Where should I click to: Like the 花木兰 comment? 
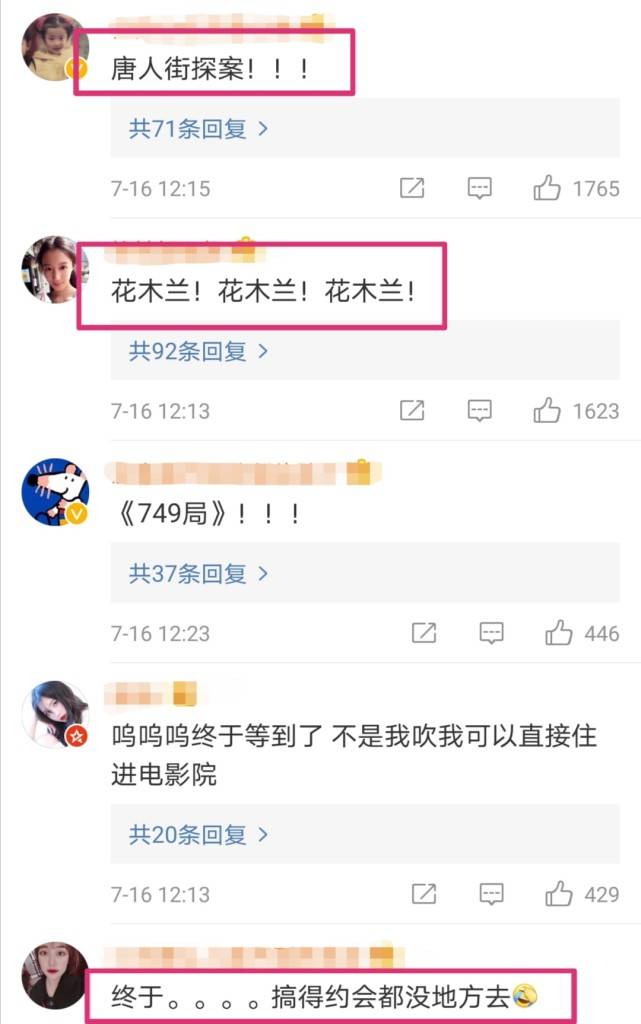pyautogui.click(x=547, y=410)
